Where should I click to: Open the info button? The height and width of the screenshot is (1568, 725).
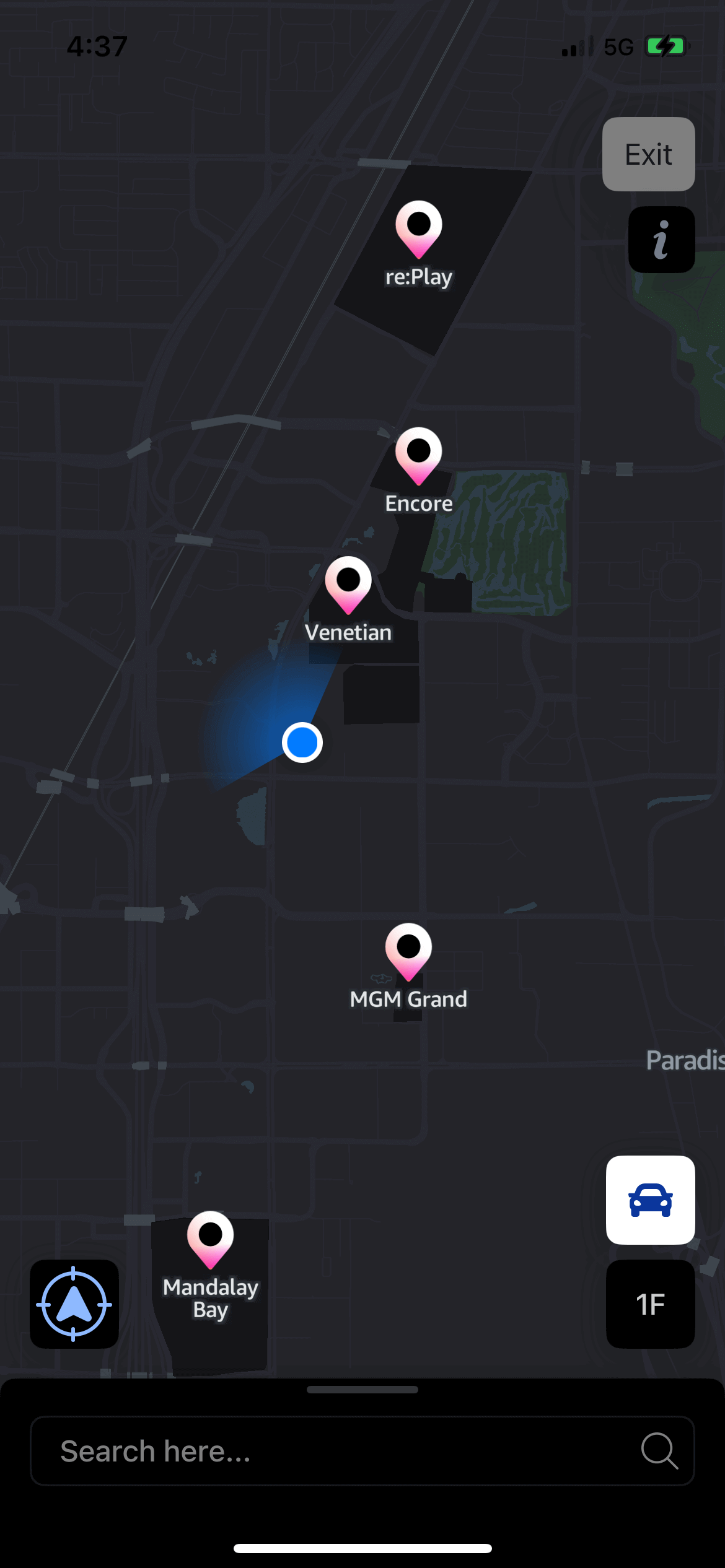tap(661, 240)
